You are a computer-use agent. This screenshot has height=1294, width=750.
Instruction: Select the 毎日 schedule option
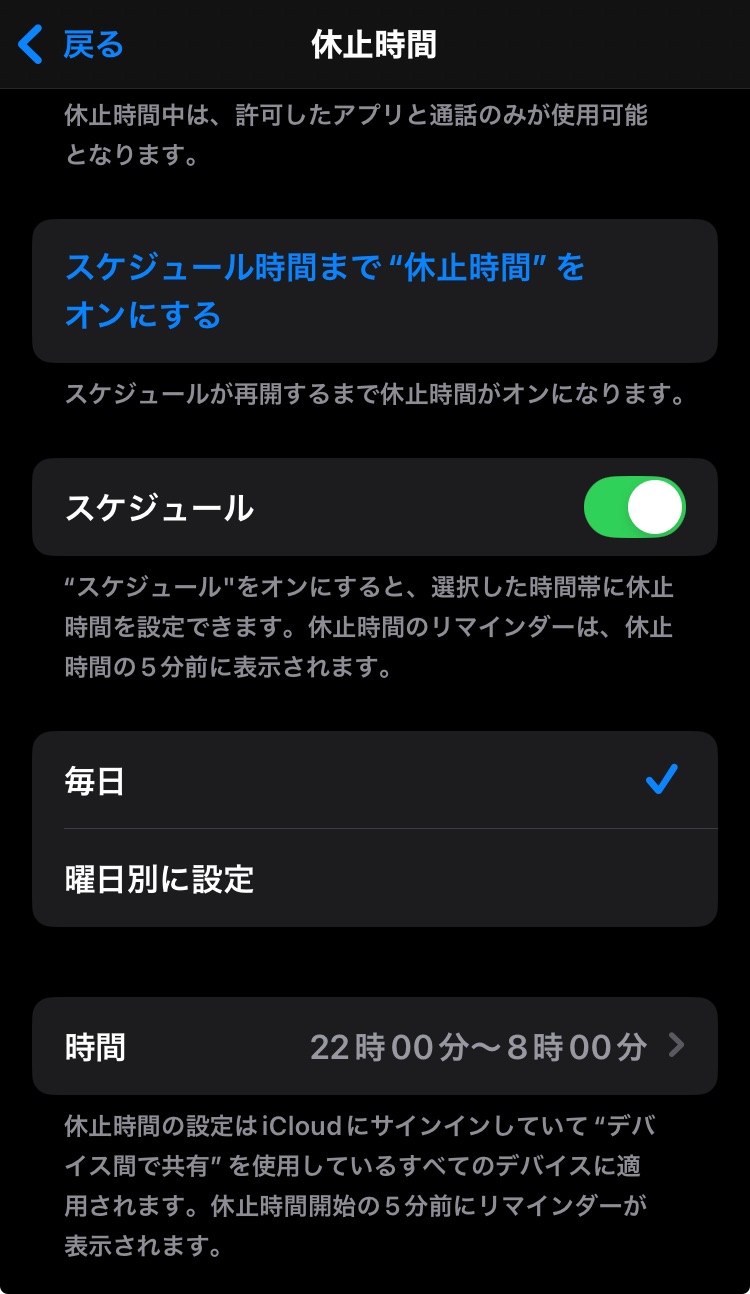[x=374, y=780]
